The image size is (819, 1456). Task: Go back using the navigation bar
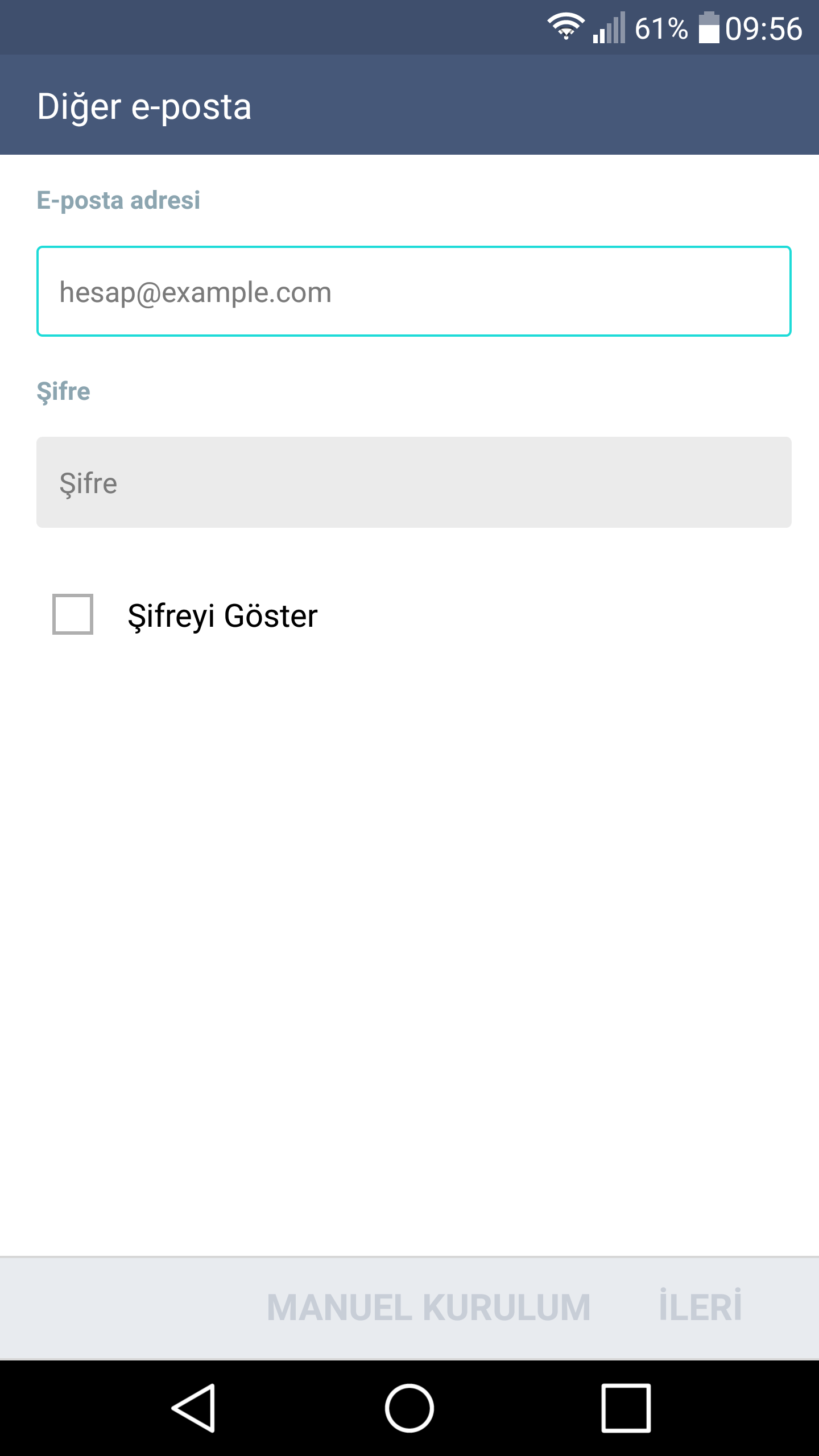193,1408
